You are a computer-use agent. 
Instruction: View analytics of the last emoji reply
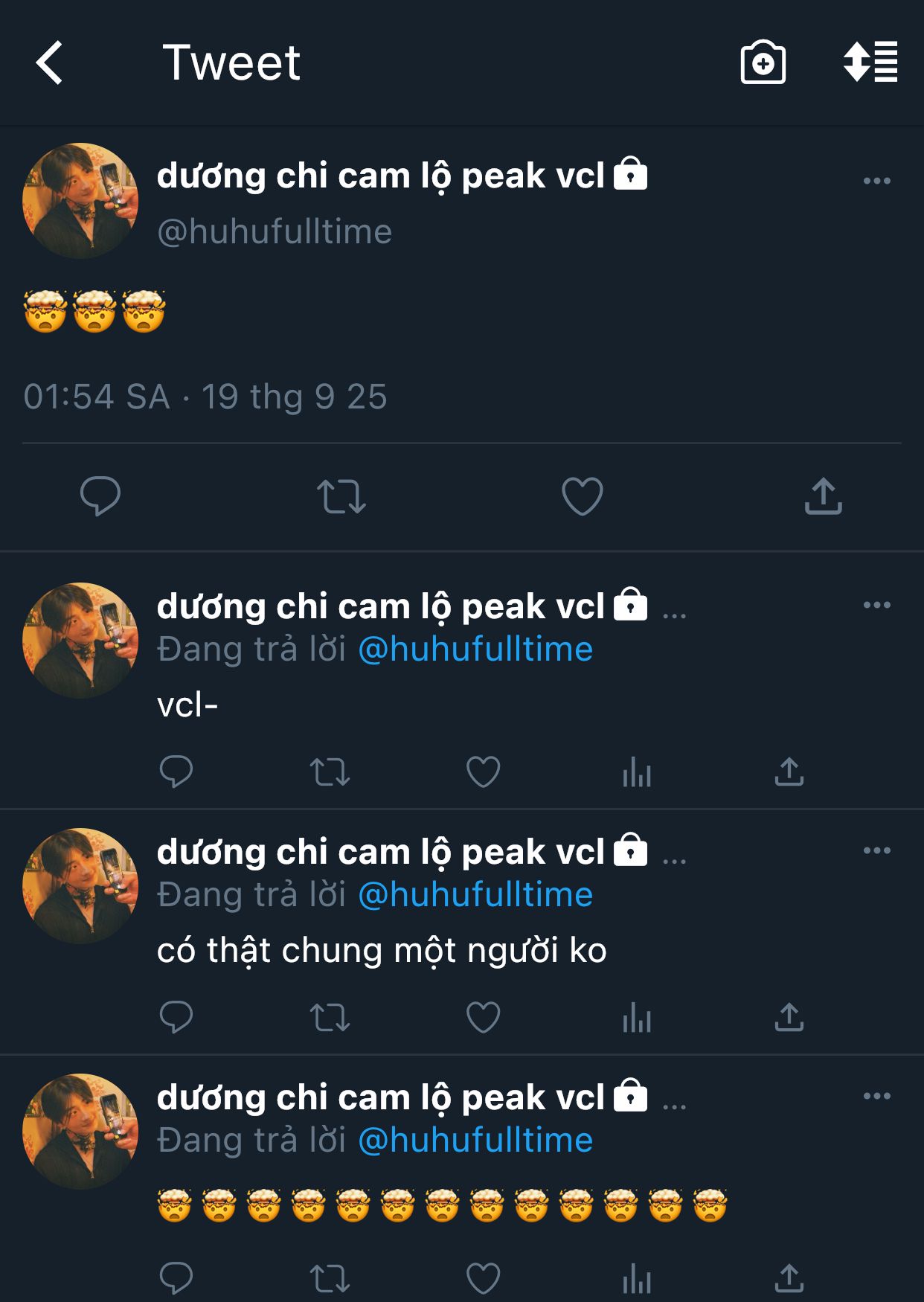point(637,1279)
